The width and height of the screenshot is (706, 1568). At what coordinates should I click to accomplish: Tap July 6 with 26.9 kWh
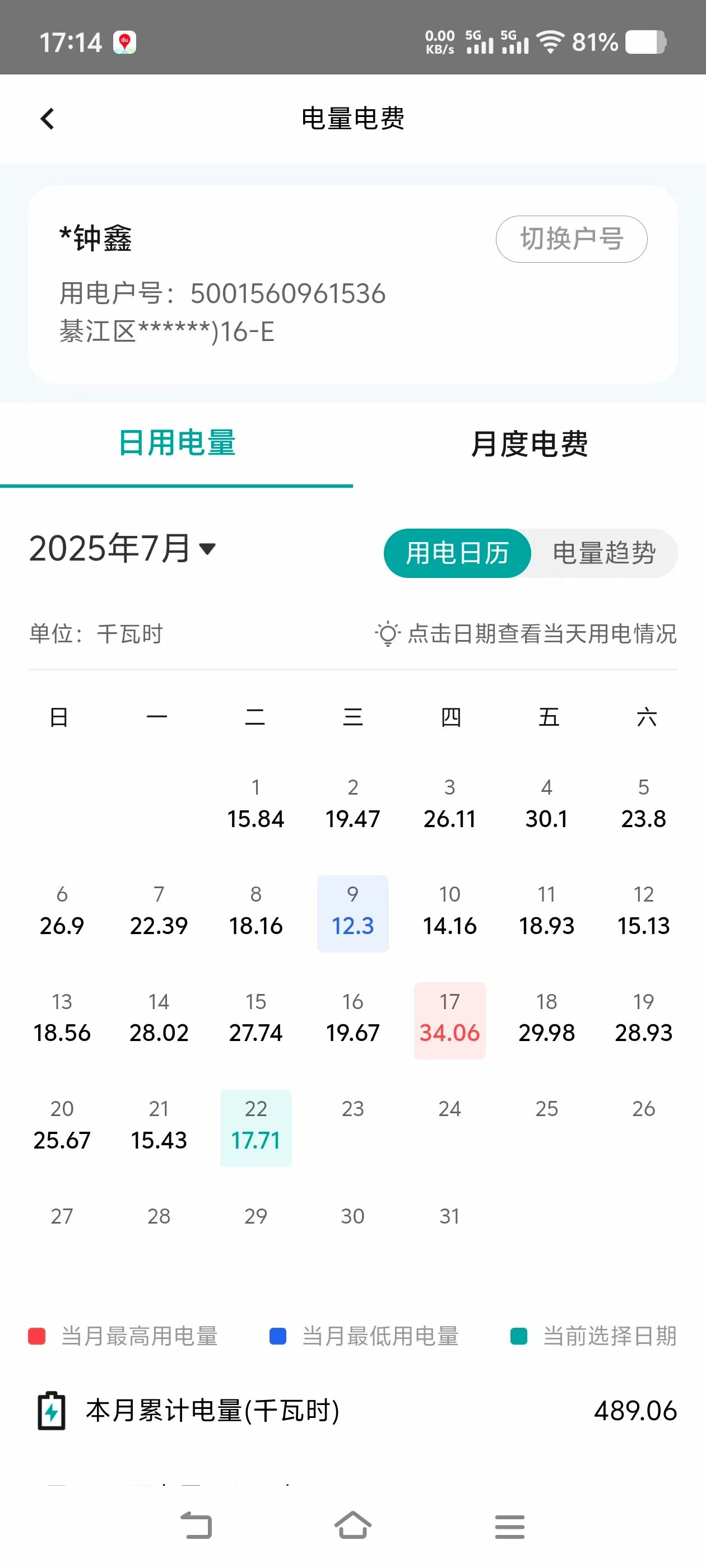tap(62, 913)
